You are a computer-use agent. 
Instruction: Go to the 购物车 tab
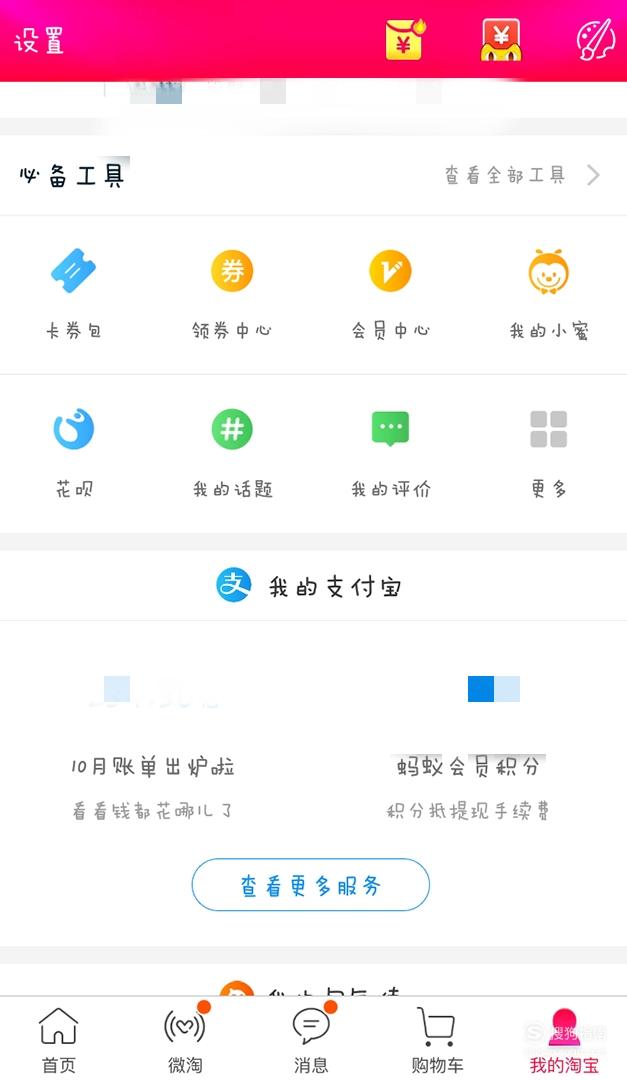click(438, 1039)
